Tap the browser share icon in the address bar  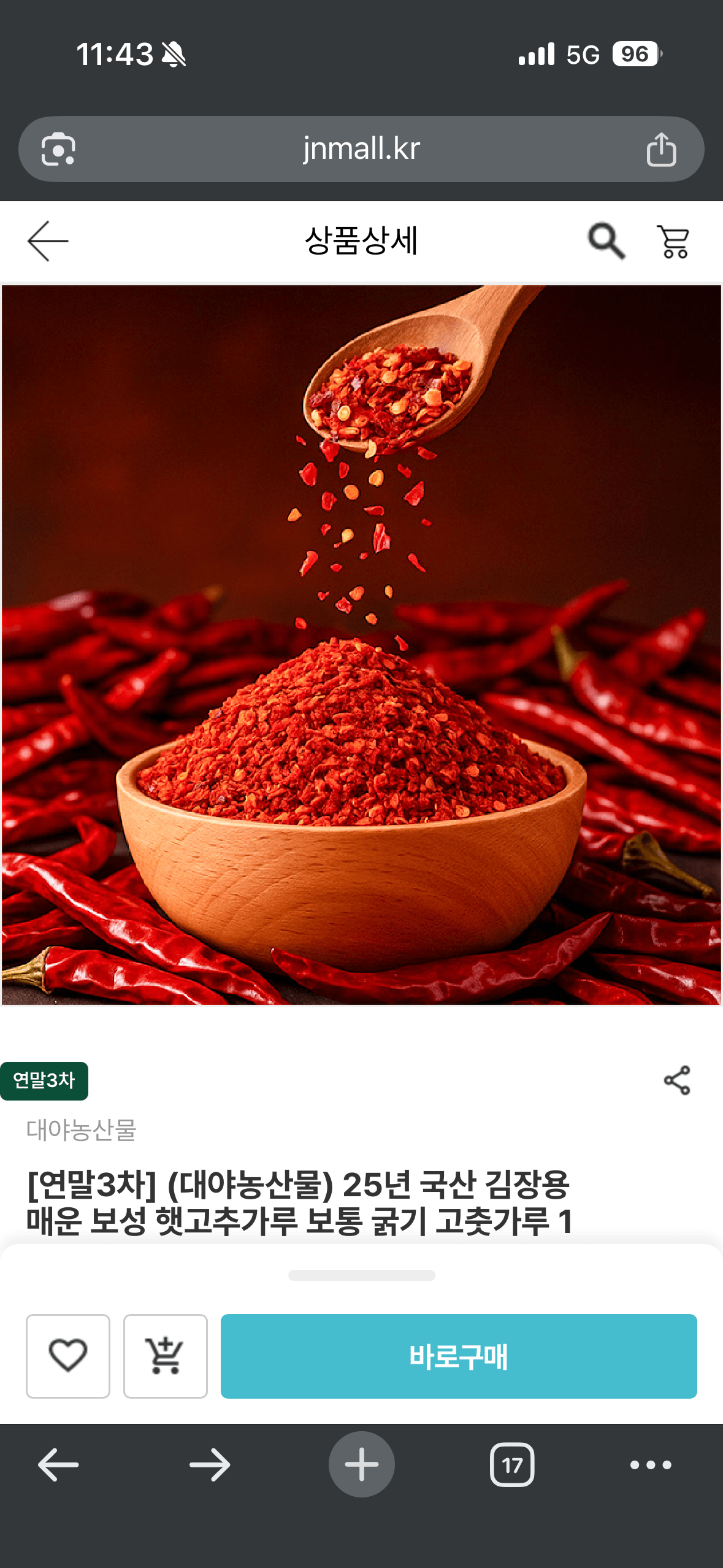(661, 148)
